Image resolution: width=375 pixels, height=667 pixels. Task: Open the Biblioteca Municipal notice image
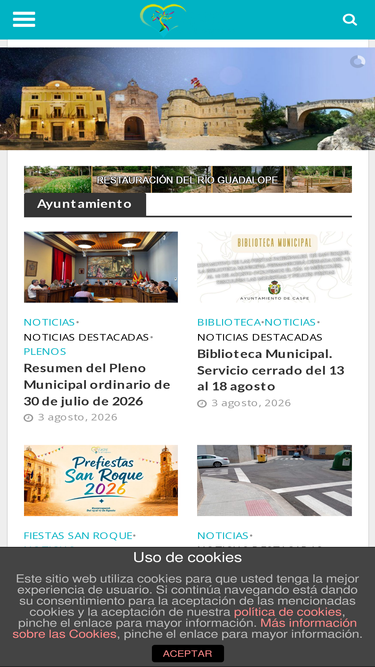click(x=274, y=267)
